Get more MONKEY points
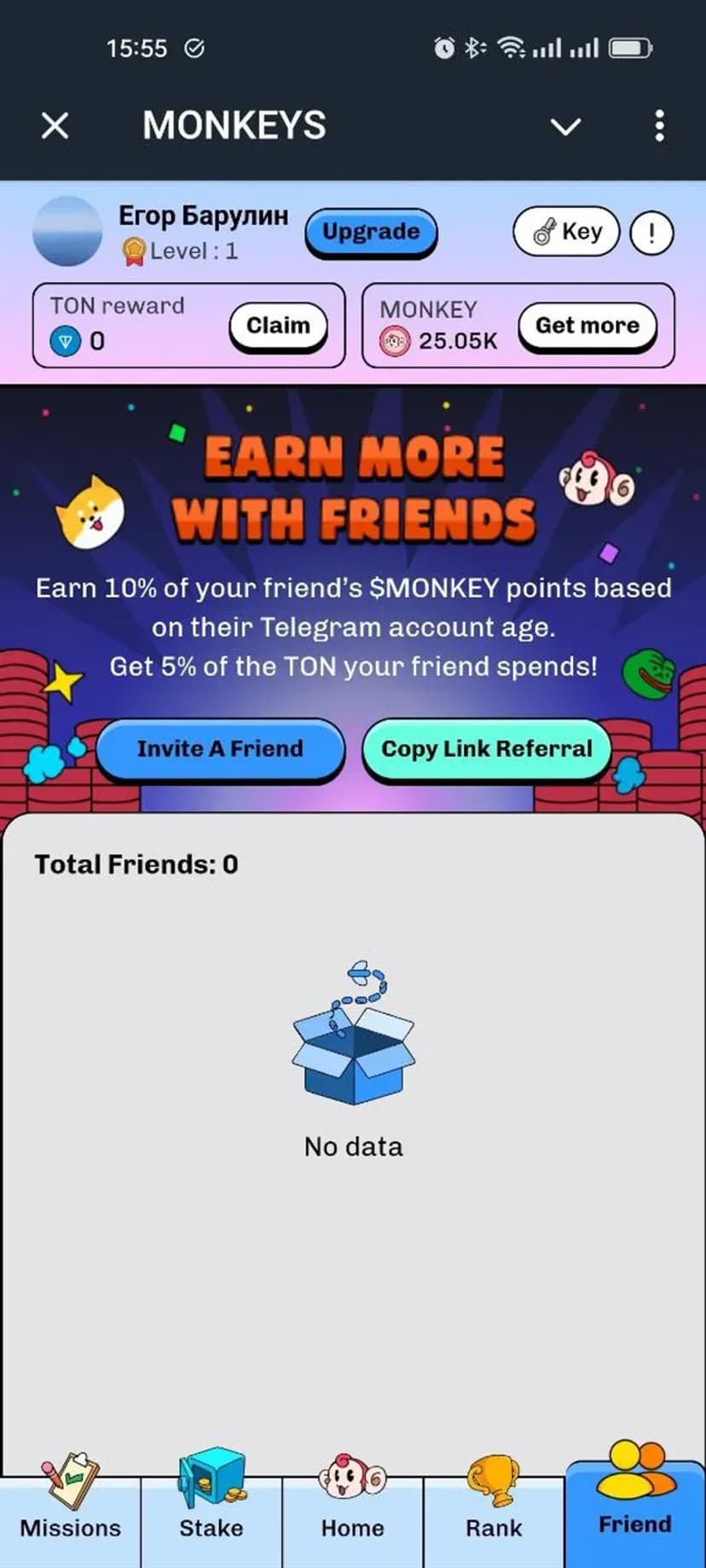706x1568 pixels. pyautogui.click(x=587, y=326)
